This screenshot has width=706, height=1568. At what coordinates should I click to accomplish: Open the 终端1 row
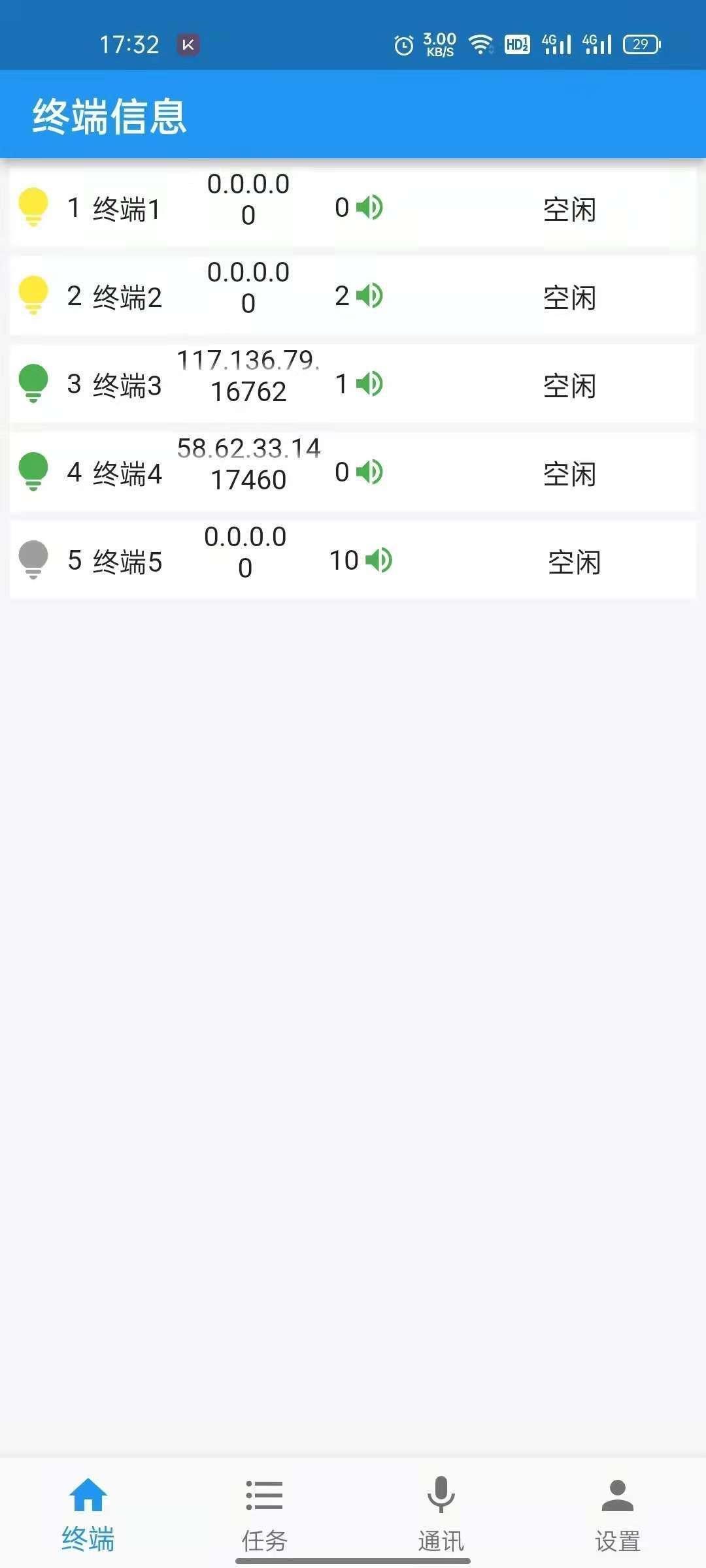point(353,208)
